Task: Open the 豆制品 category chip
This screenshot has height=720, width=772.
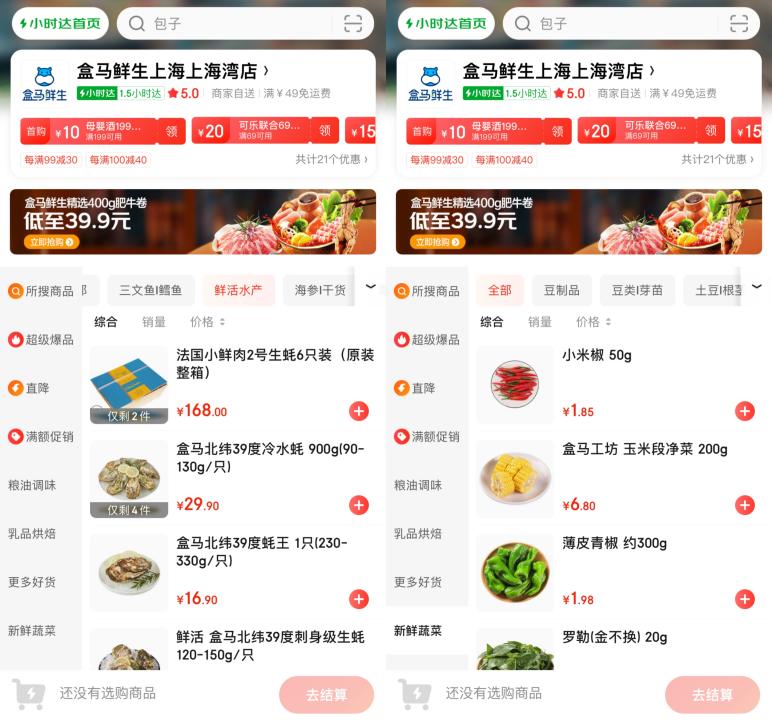Action: (561, 290)
